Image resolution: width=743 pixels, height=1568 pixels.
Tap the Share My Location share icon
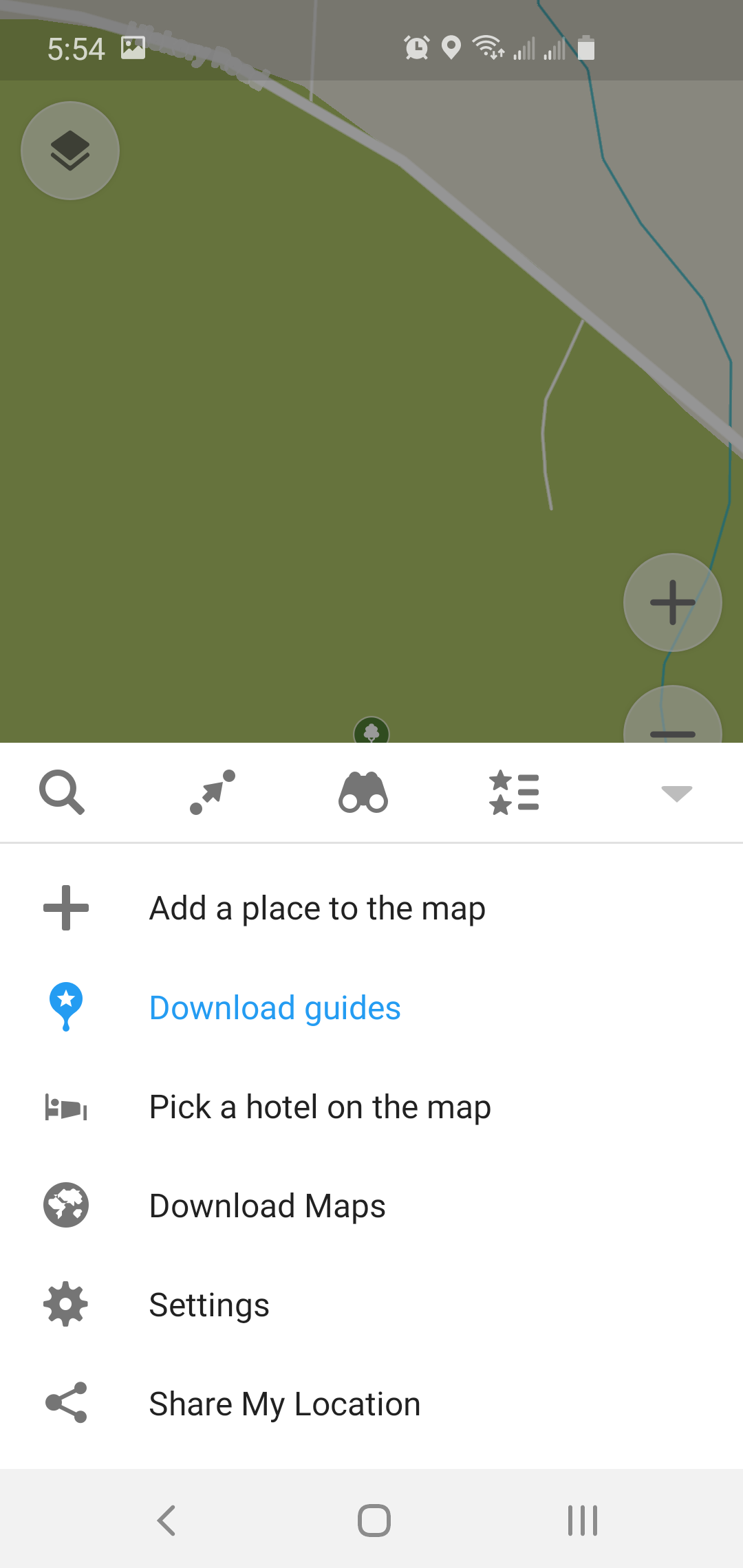[x=66, y=1403]
